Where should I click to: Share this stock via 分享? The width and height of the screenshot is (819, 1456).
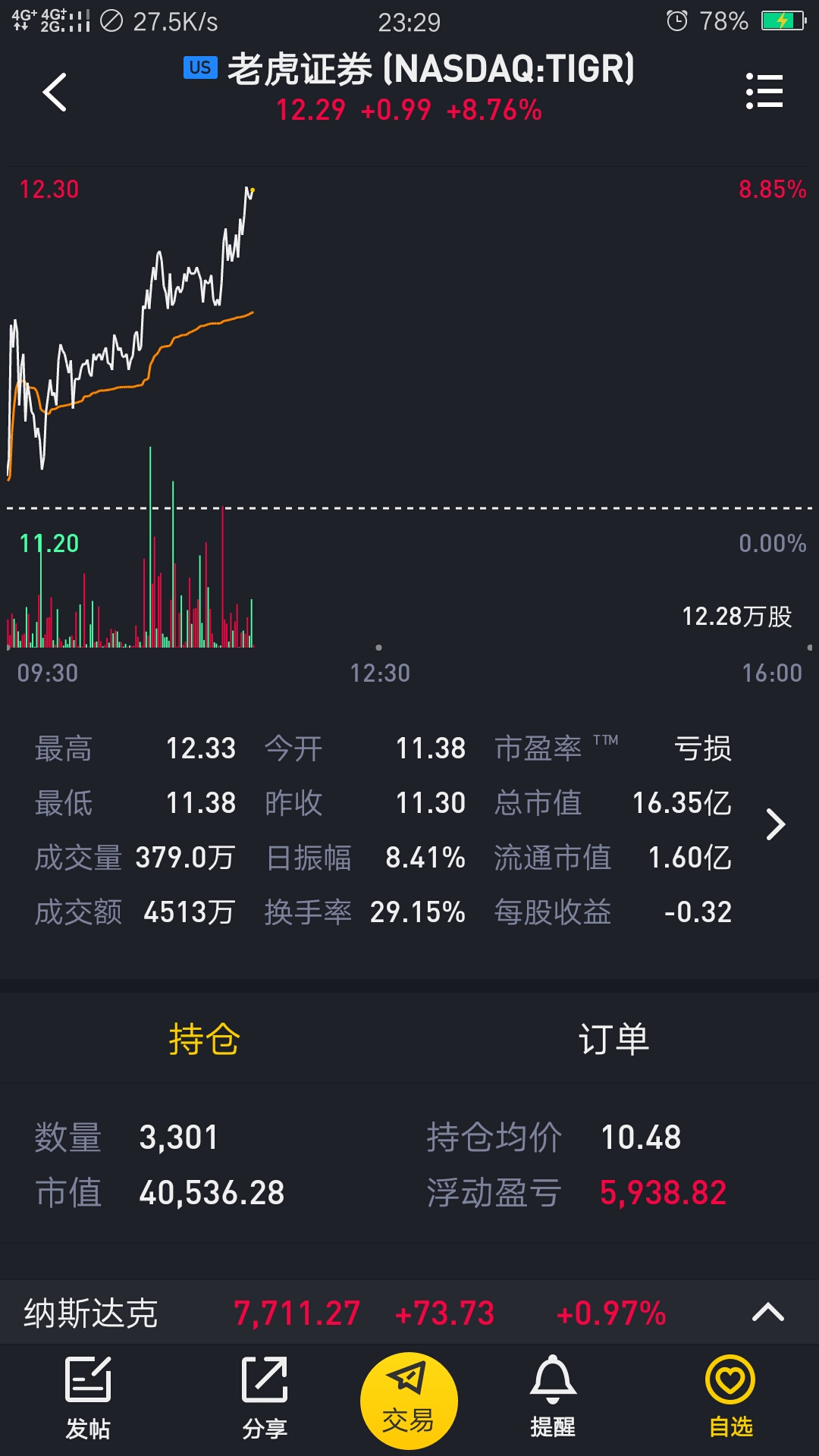point(264,1398)
